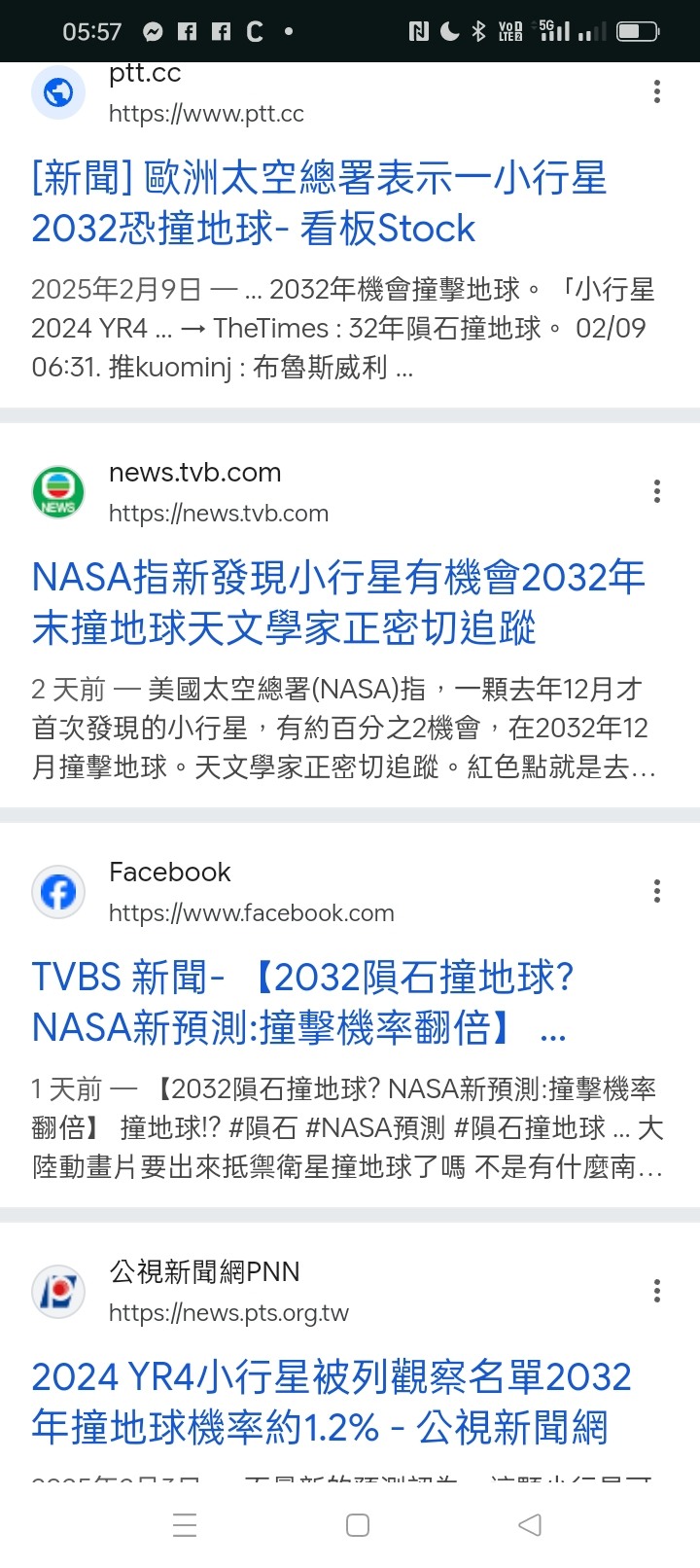Open the three-dot menu for 公視新聞網PNN
The height and width of the screenshot is (1568, 700).
657,1291
